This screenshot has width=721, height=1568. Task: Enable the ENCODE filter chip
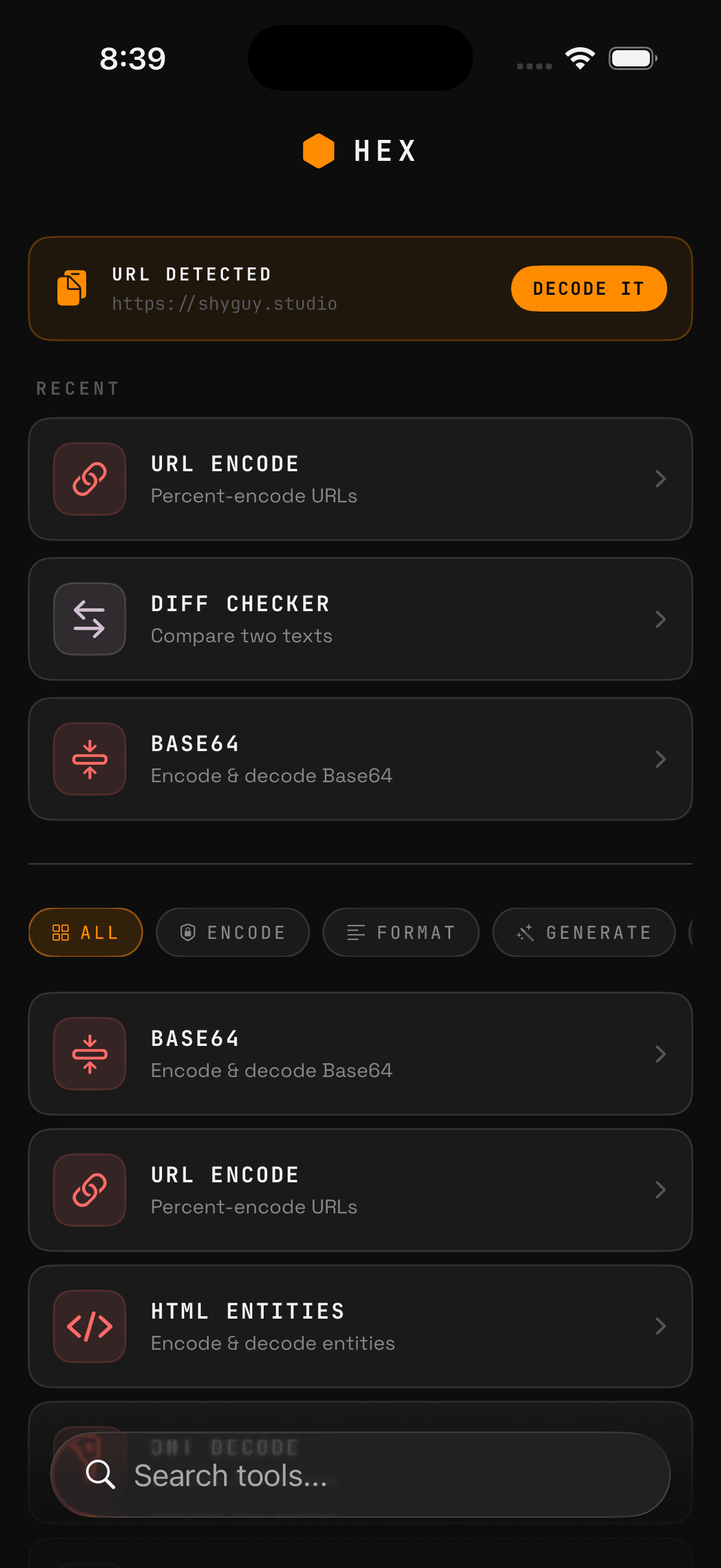[233, 932]
